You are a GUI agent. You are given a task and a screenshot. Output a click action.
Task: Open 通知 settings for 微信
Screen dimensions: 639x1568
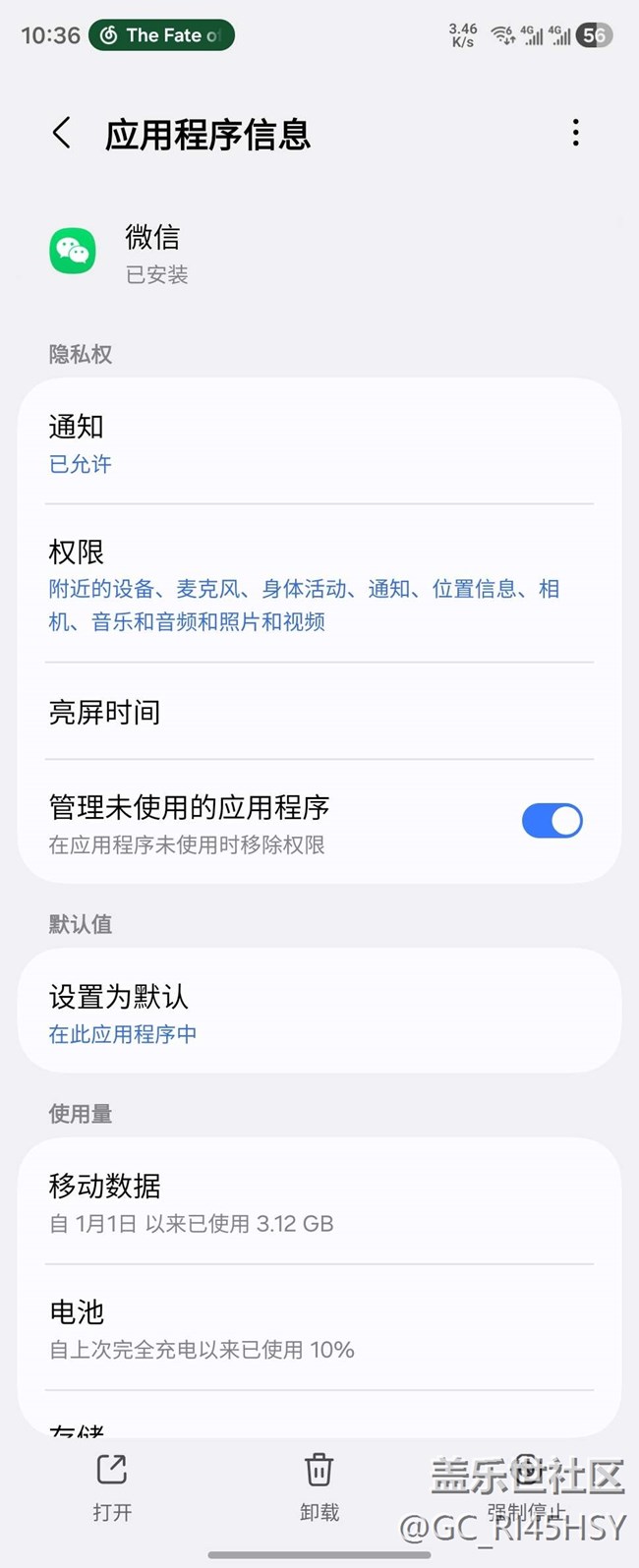(319, 443)
